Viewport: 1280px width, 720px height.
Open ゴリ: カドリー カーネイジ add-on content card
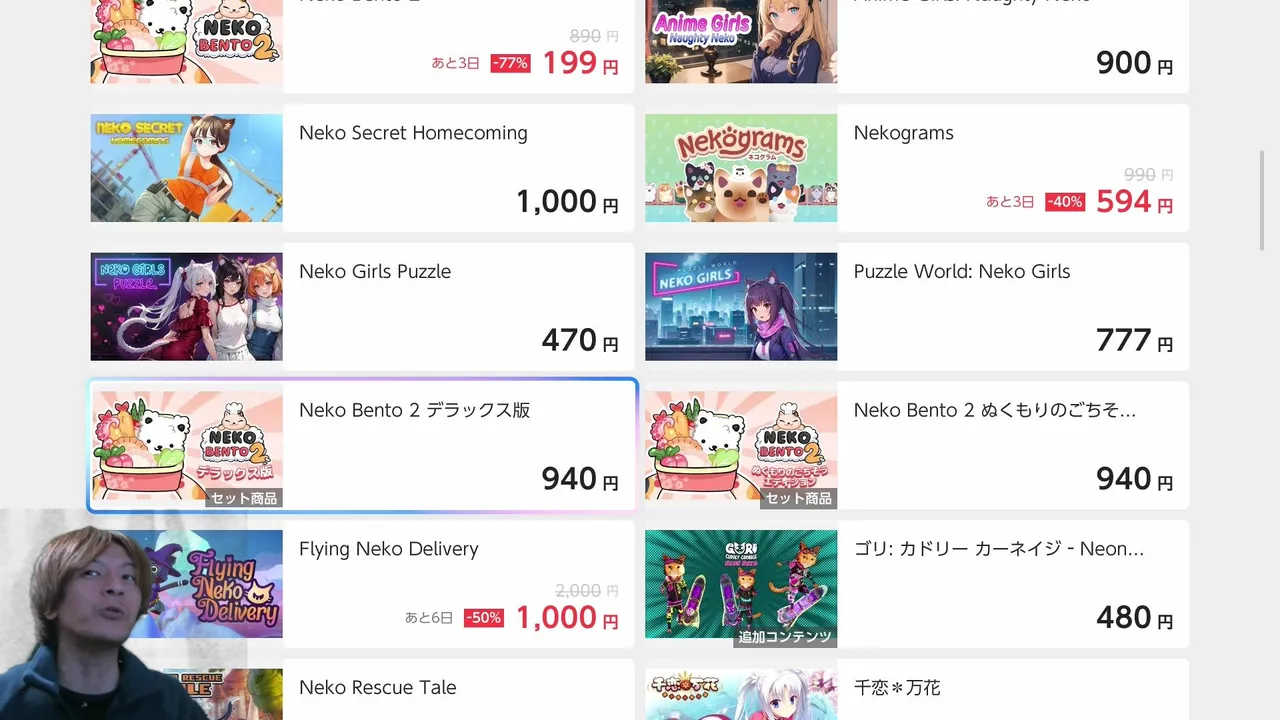tap(916, 584)
